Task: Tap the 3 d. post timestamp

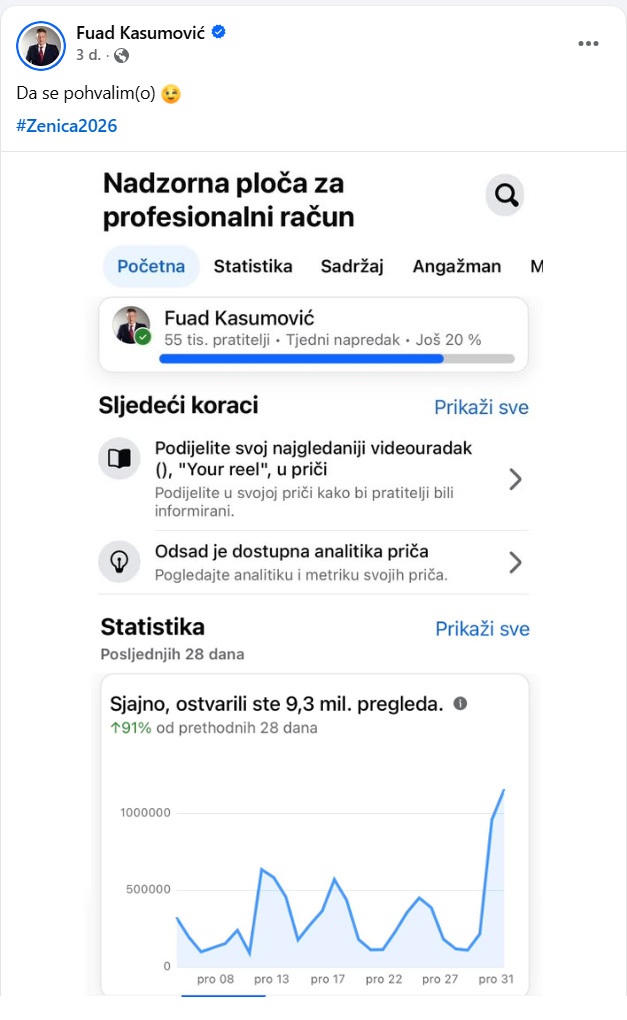Action: 88,55
